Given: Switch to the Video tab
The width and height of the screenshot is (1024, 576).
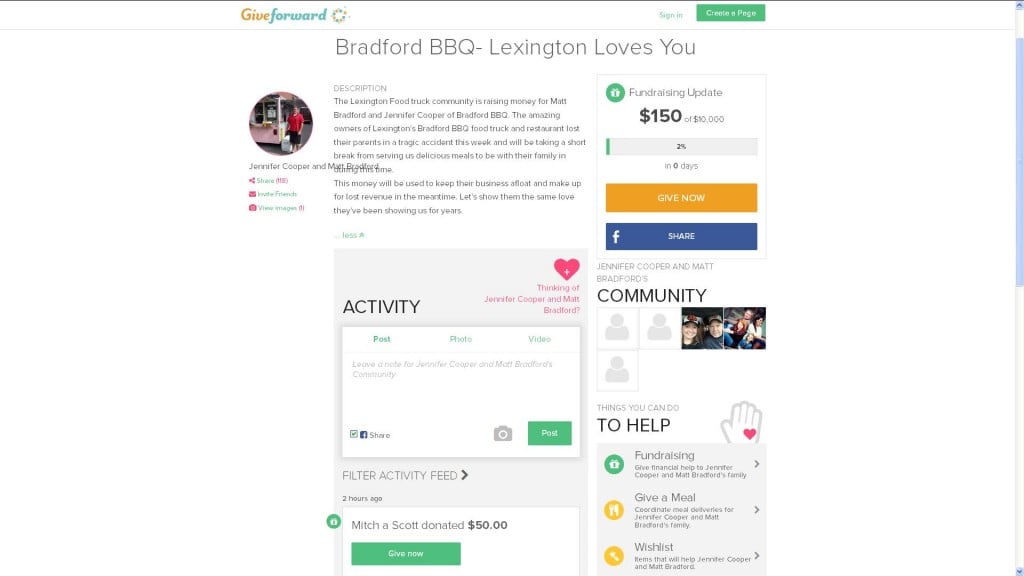Looking at the screenshot, I should (x=539, y=339).
